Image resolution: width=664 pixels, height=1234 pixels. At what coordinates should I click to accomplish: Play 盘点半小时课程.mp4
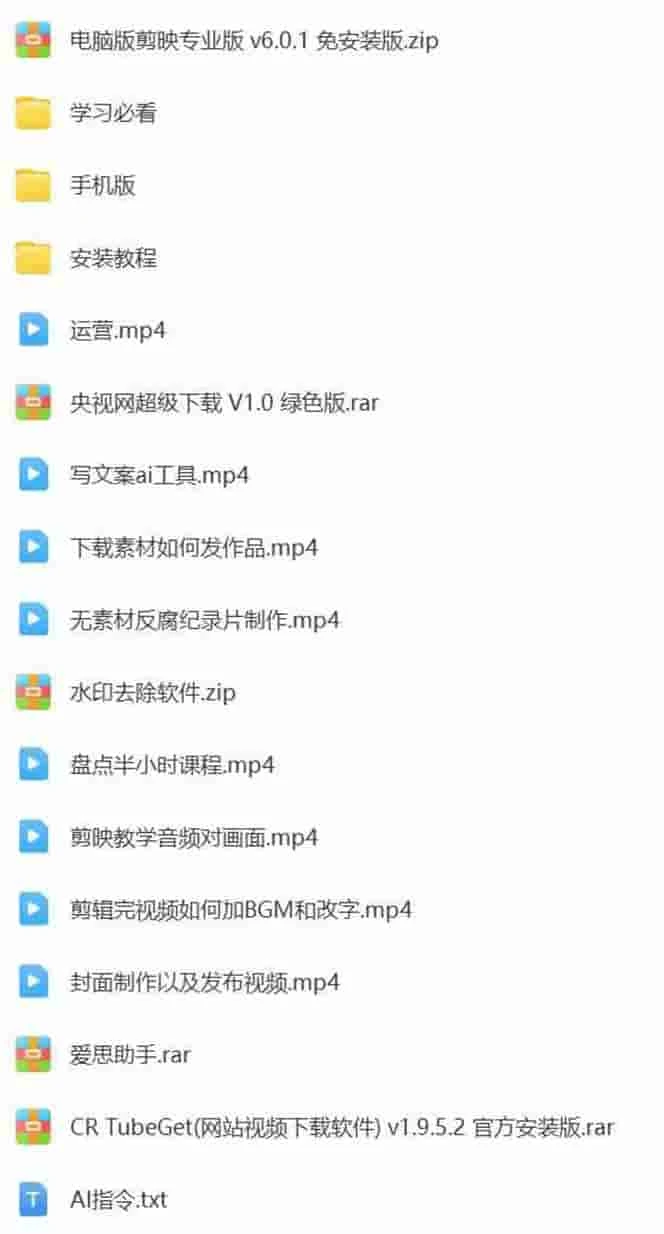(x=171, y=765)
